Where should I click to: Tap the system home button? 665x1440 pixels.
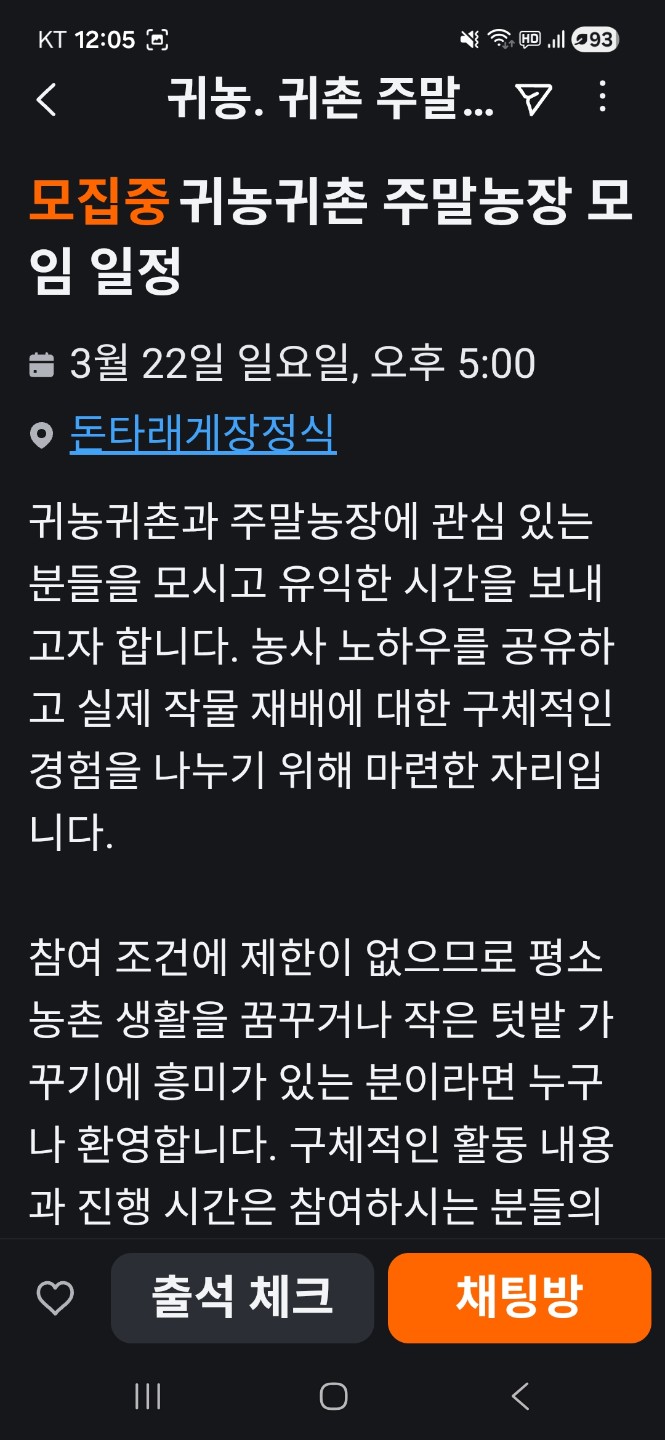pyautogui.click(x=333, y=1397)
